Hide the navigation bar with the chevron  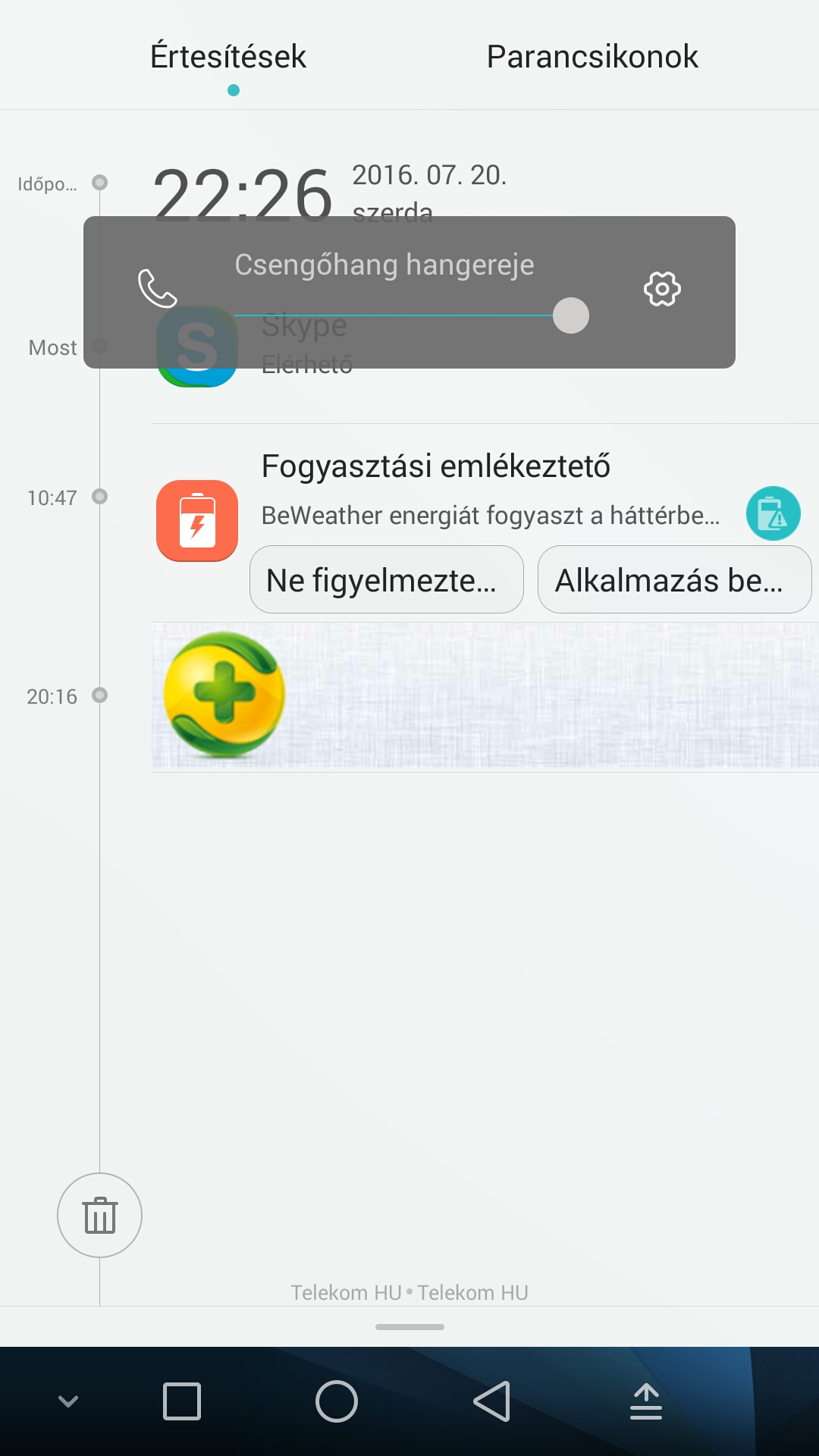click(x=68, y=1401)
